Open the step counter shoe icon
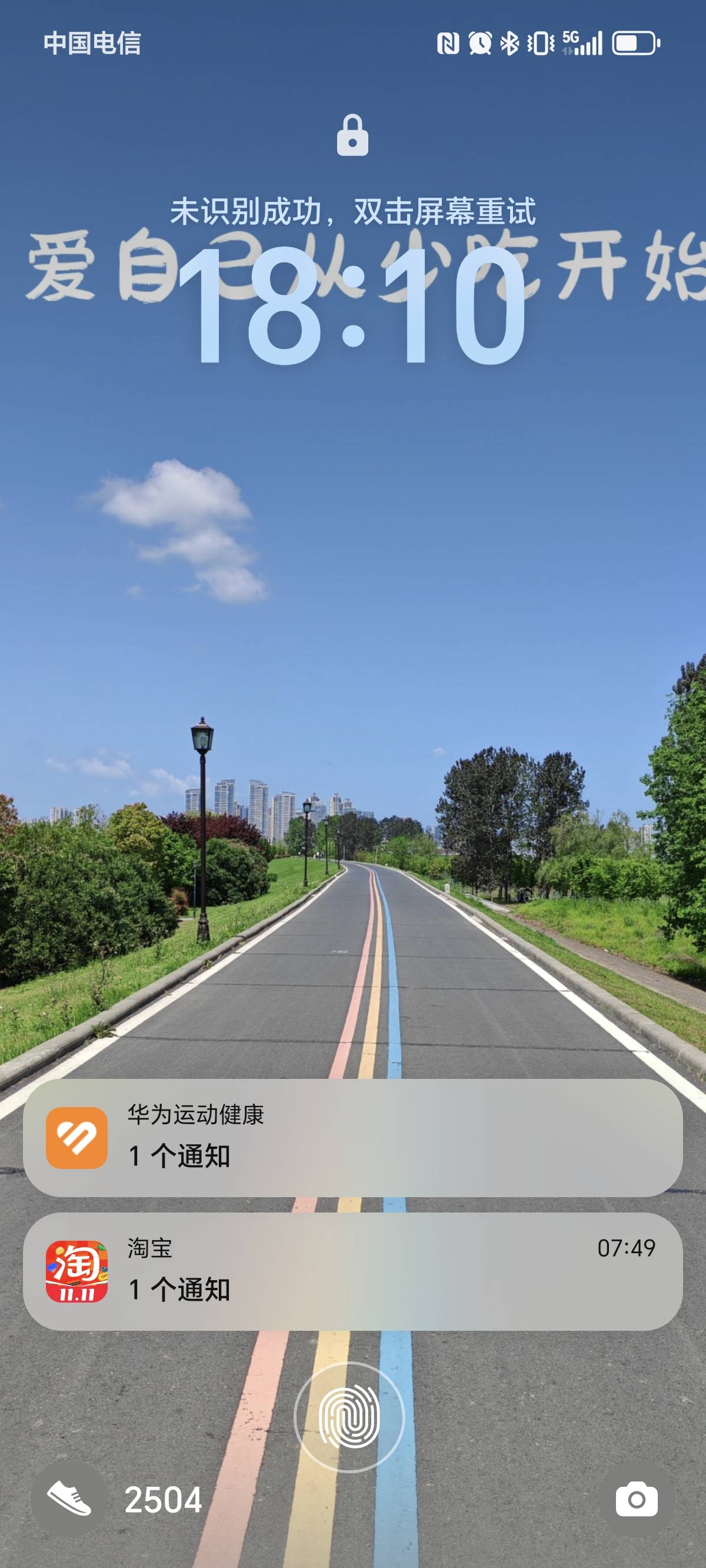The width and height of the screenshot is (706, 1568). [69, 1499]
